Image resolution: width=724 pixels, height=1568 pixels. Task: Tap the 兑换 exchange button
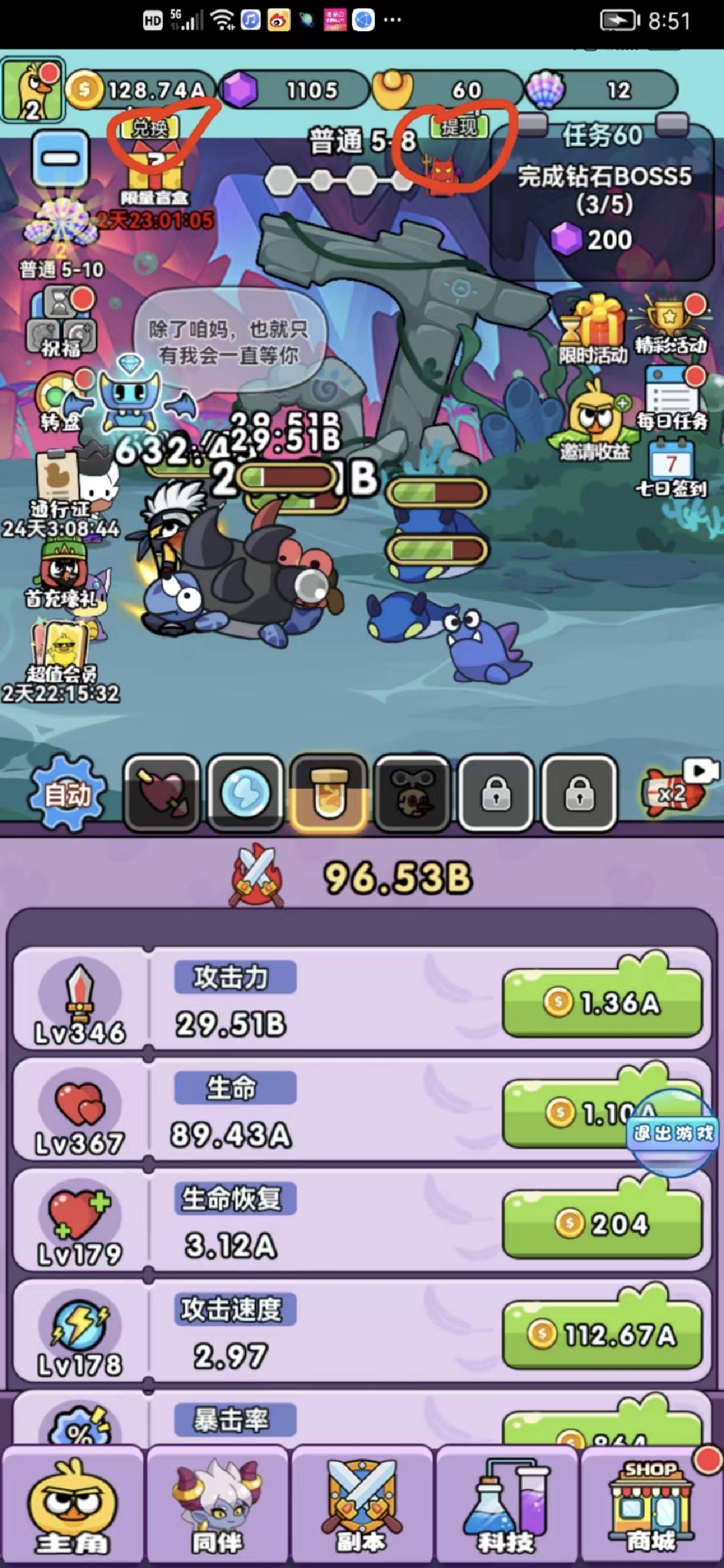coord(149,128)
